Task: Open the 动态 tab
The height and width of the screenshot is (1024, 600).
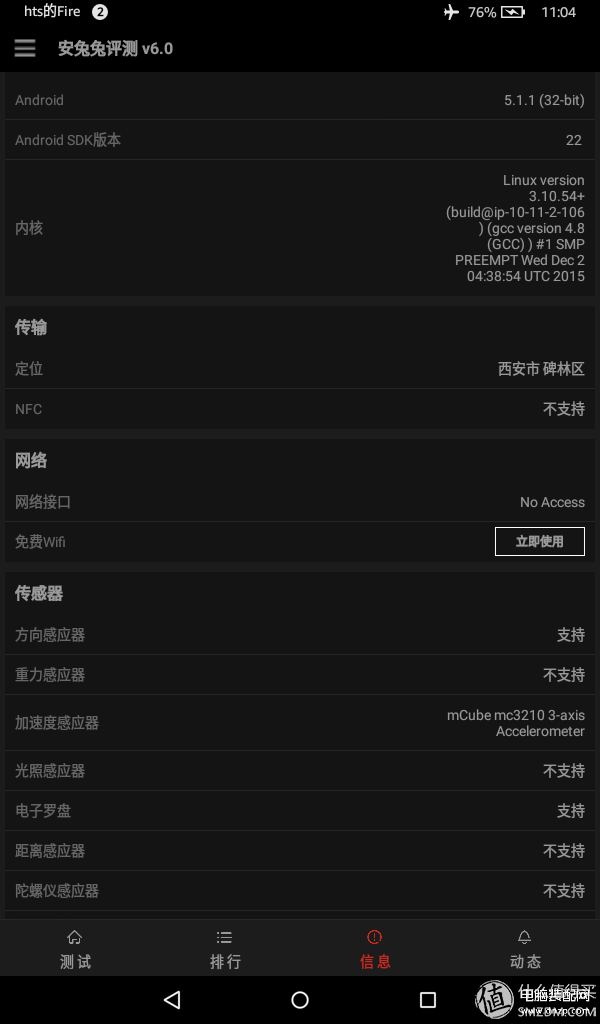Action: coord(525,950)
